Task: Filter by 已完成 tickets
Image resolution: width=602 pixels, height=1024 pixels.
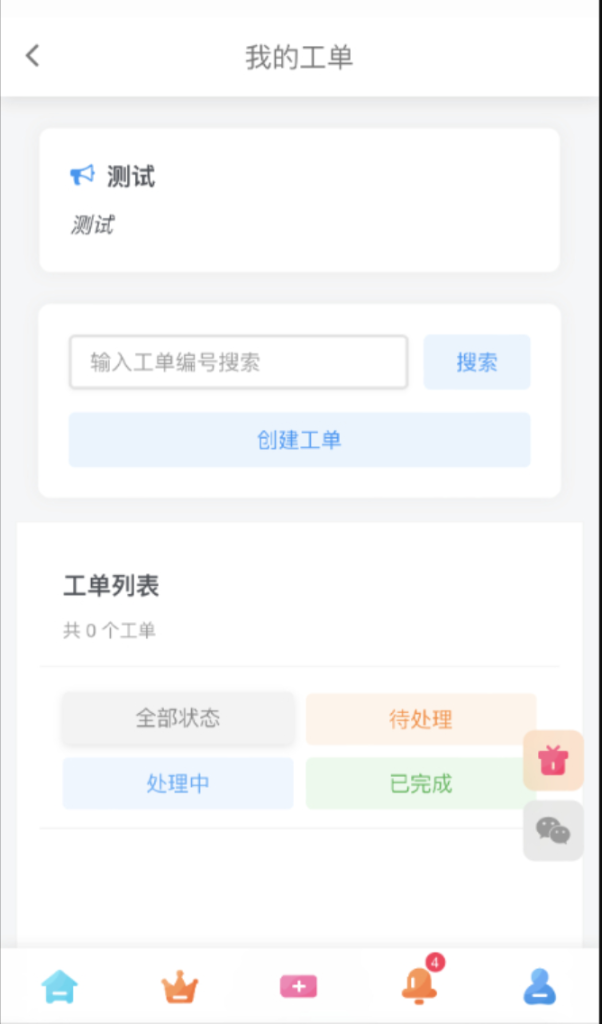Action: [420, 783]
